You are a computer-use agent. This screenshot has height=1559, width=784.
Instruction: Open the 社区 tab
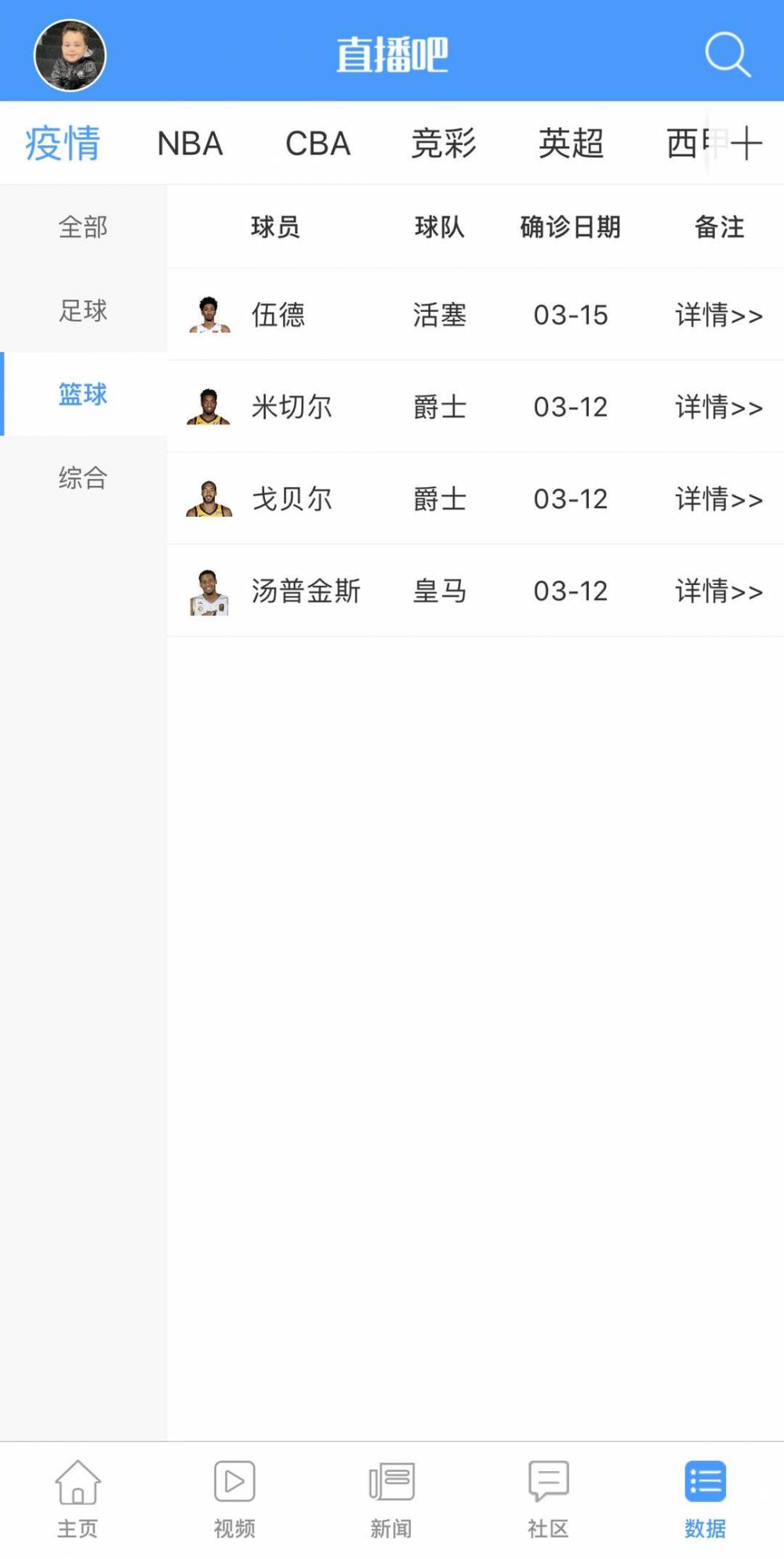[x=548, y=1499]
